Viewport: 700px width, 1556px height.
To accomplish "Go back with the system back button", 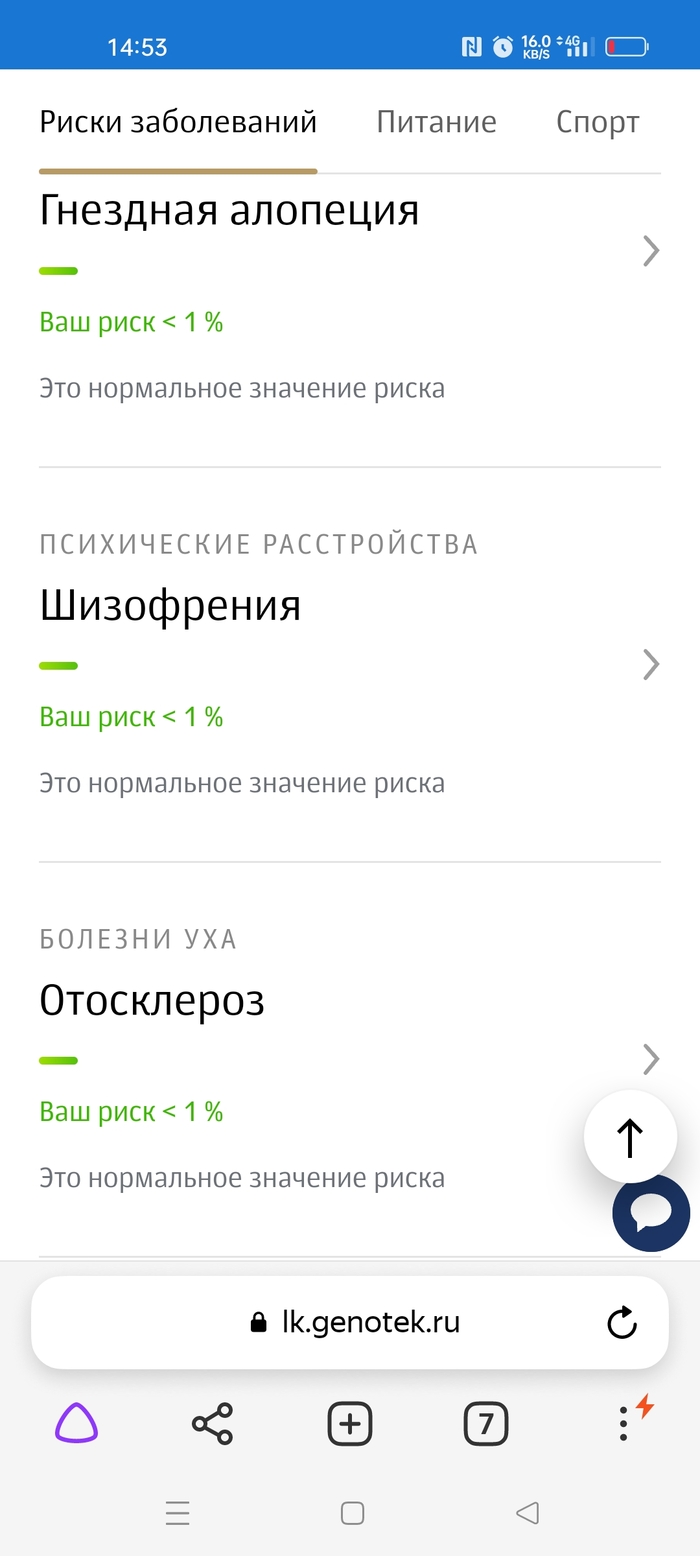I will pos(527,1513).
